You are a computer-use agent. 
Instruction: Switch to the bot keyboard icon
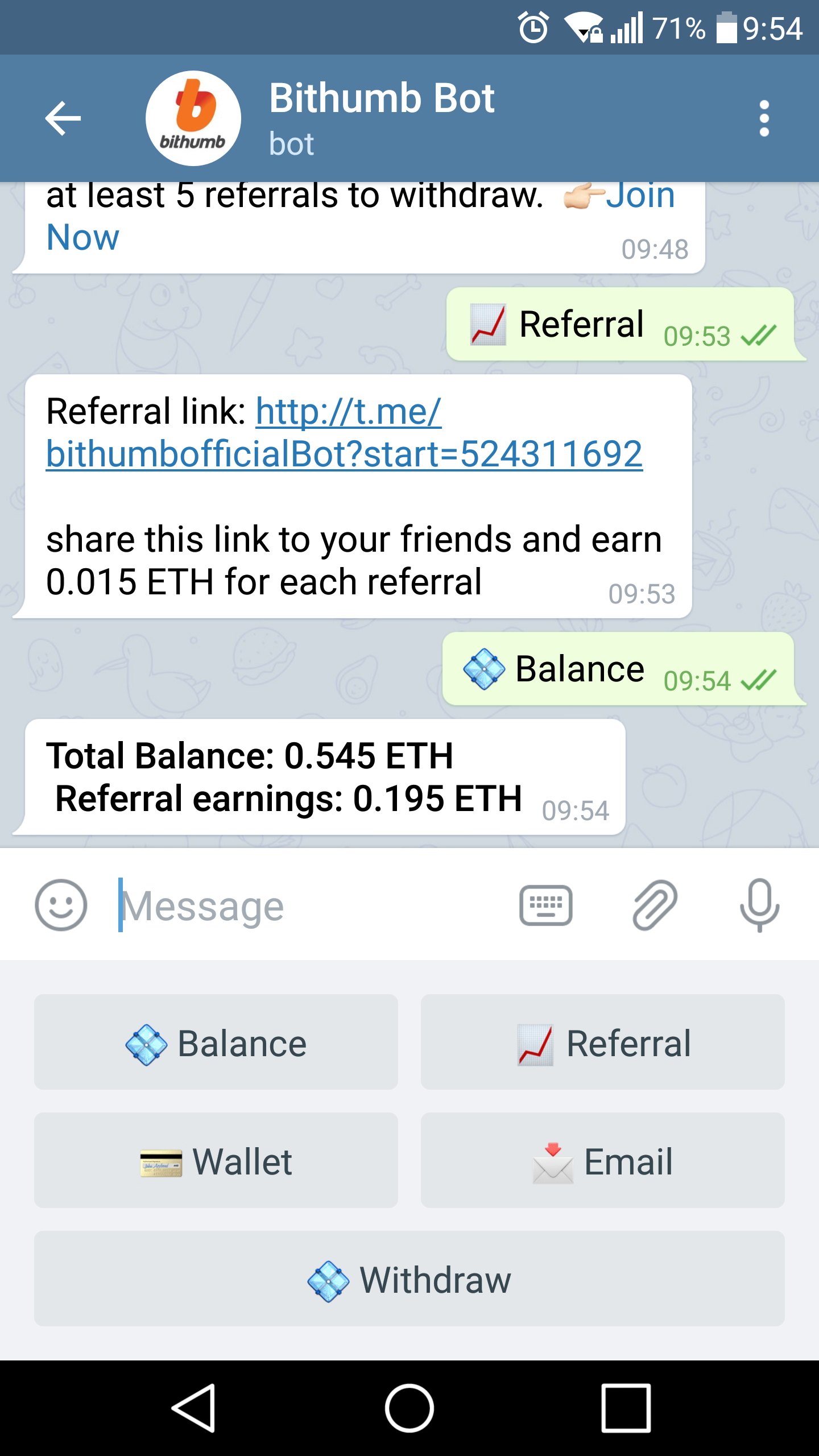(545, 905)
